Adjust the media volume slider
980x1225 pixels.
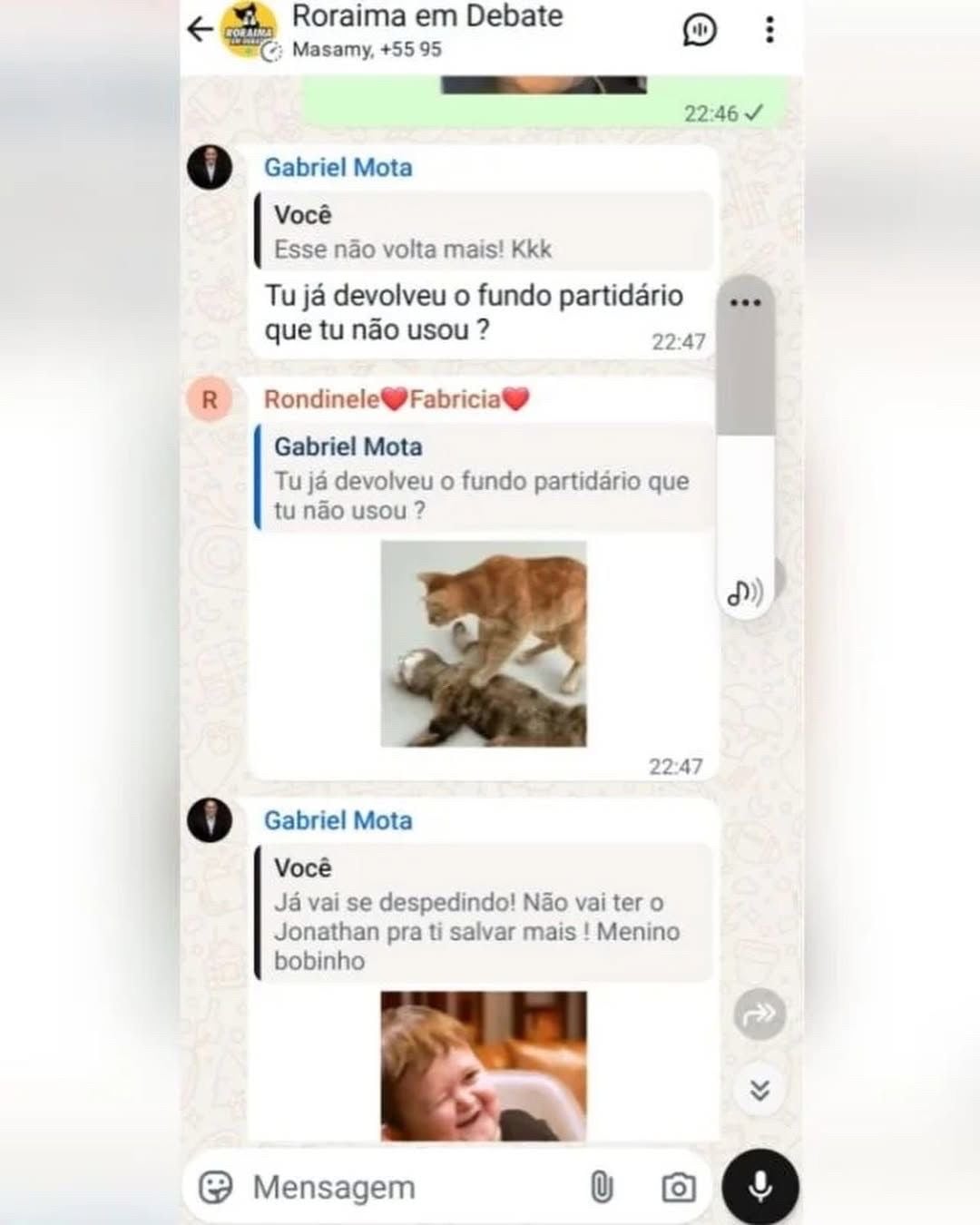pos(745,436)
